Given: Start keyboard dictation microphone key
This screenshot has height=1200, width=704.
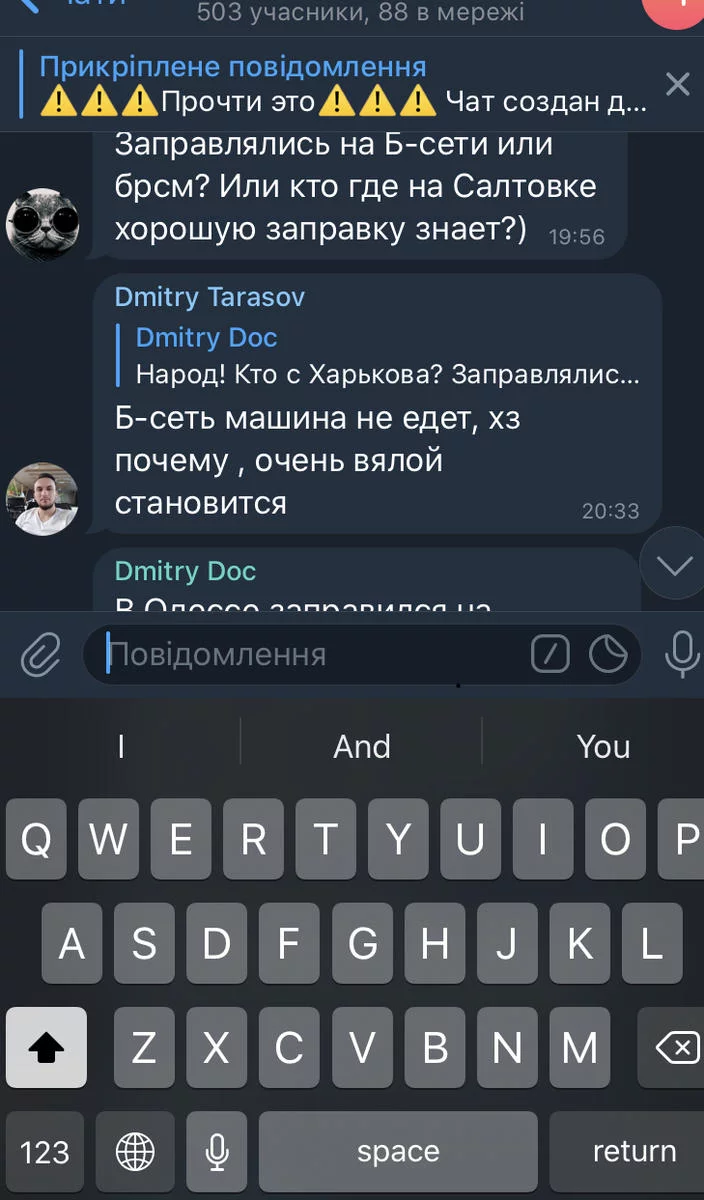Looking at the screenshot, I should [216, 1152].
